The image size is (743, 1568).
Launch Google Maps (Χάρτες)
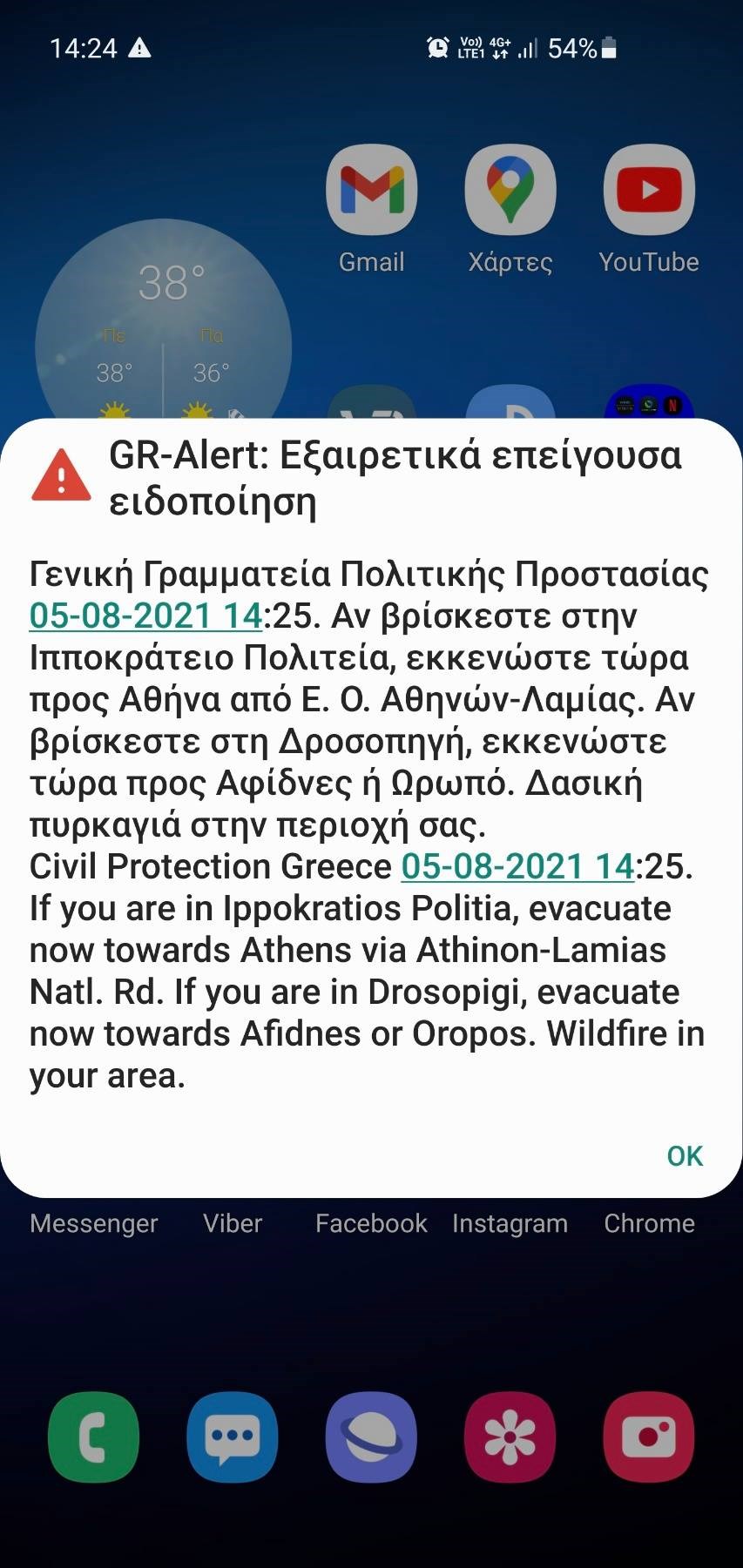tap(510, 191)
